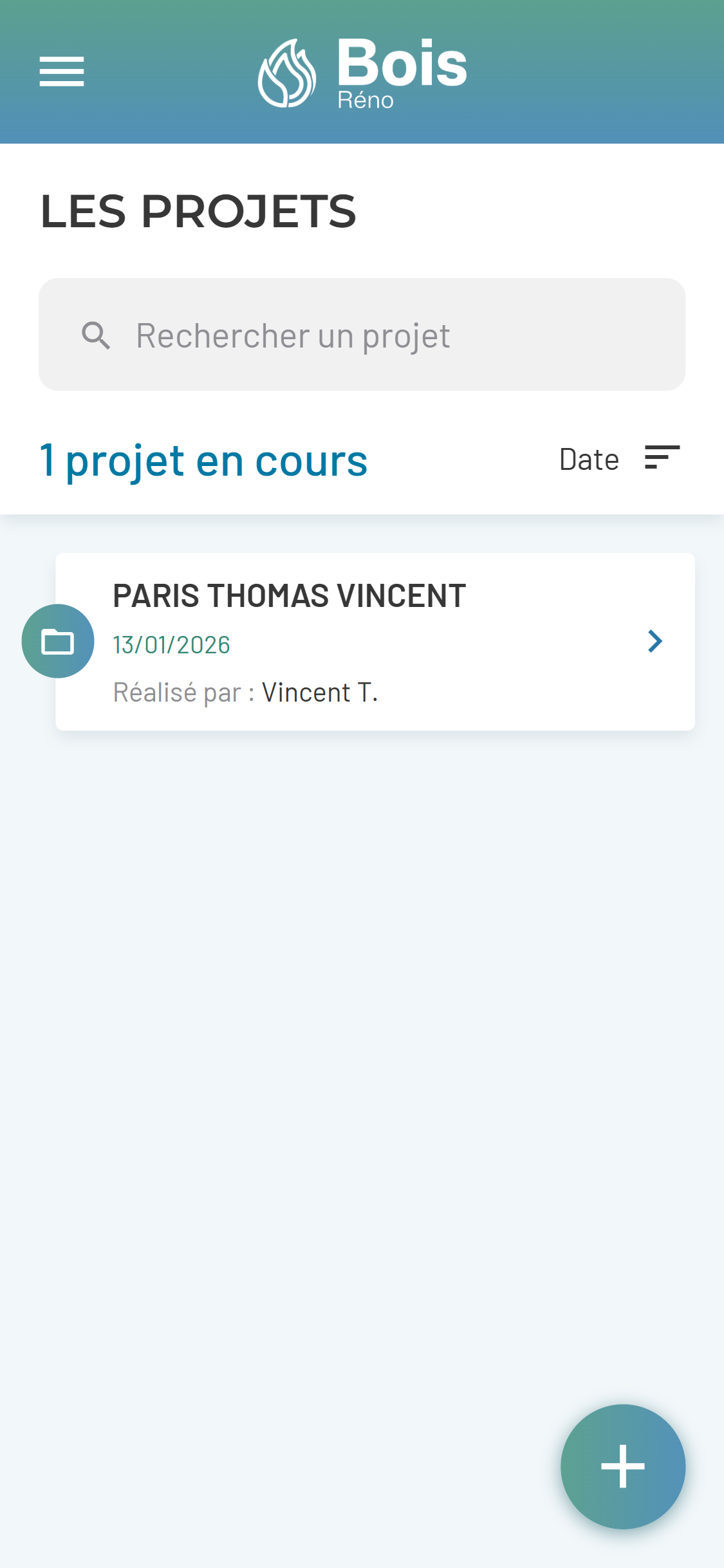Image resolution: width=724 pixels, height=1568 pixels.
Task: Open the PARIS THOMAS VINCENT project
Action: 375,641
